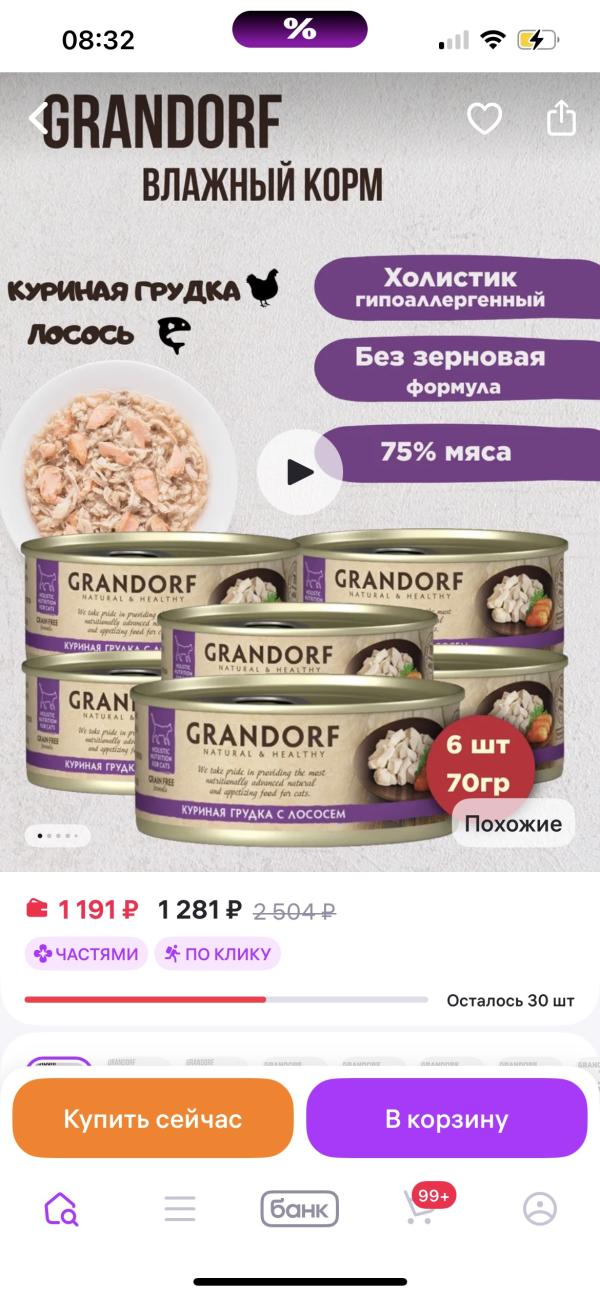600x1297 pixels.
Task: Go back using the arrow
Action: click(38, 119)
